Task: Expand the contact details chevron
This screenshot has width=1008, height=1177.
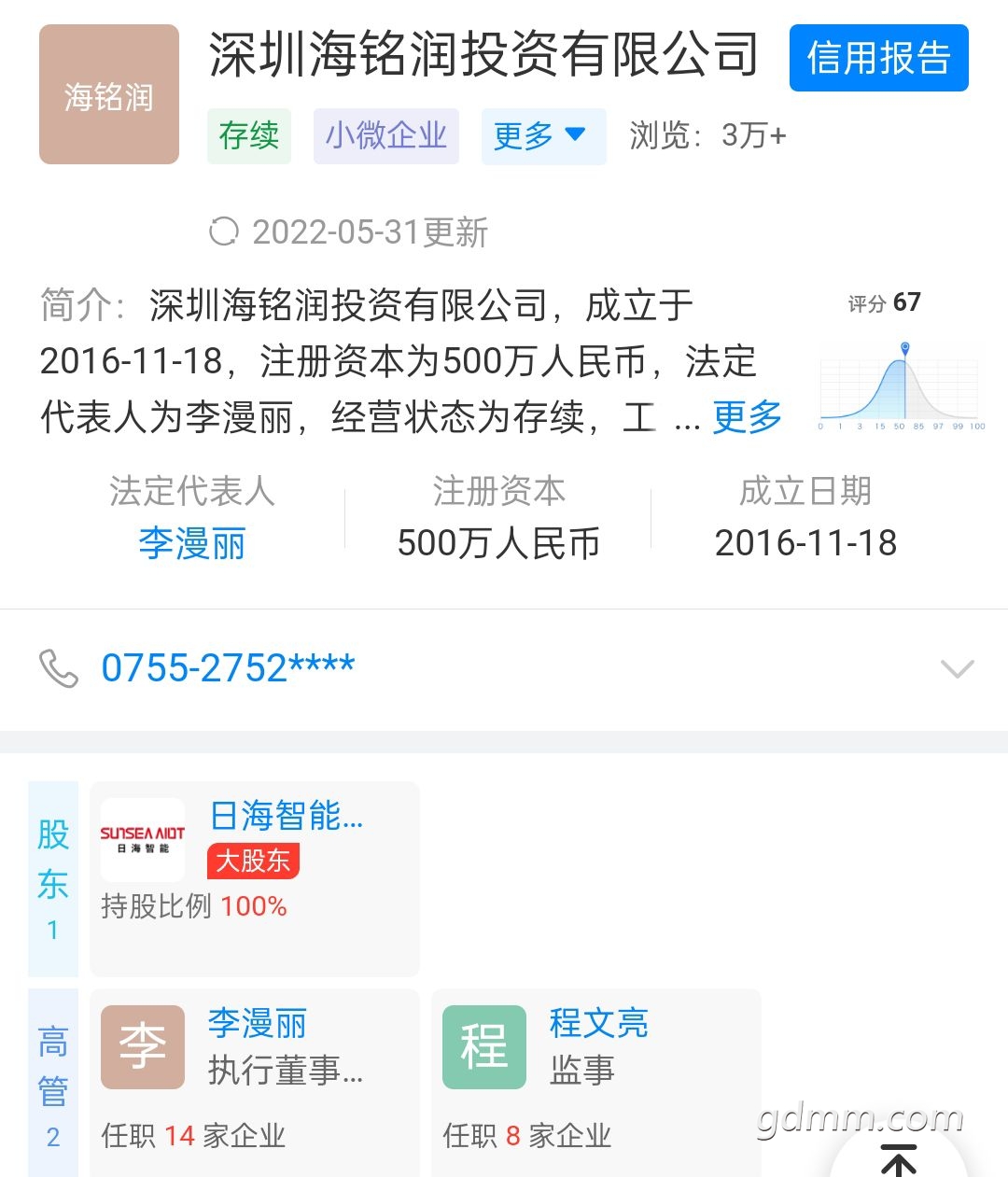Action: tap(957, 668)
